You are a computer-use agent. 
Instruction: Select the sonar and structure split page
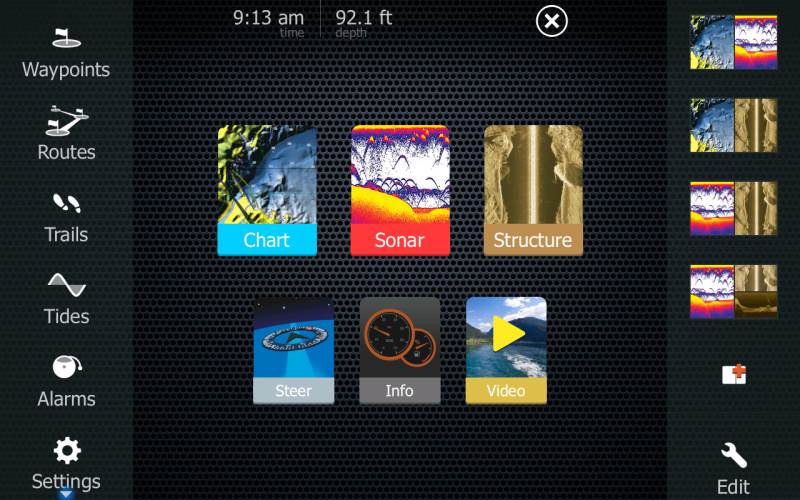click(733, 208)
